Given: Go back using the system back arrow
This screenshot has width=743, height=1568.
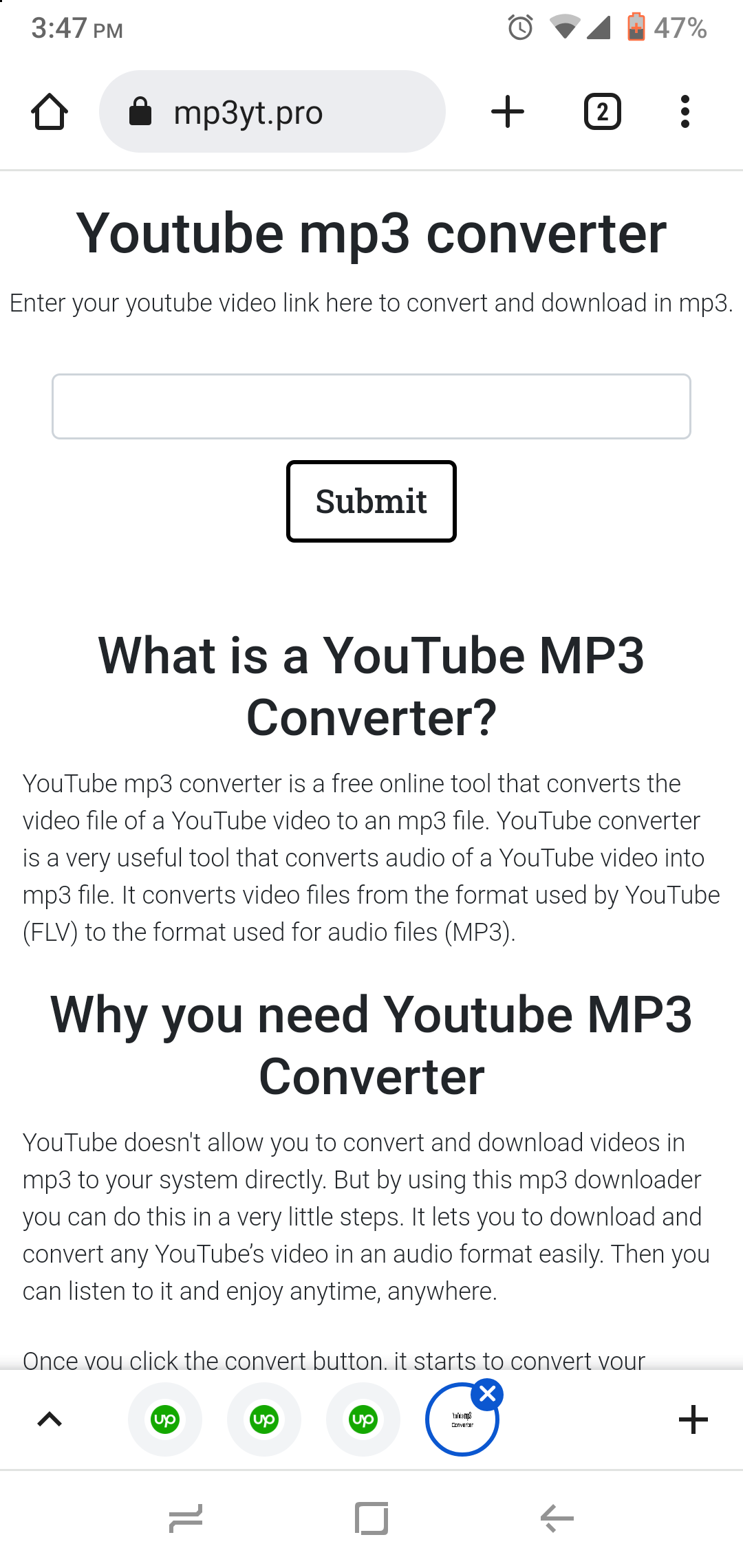Looking at the screenshot, I should (557, 1518).
